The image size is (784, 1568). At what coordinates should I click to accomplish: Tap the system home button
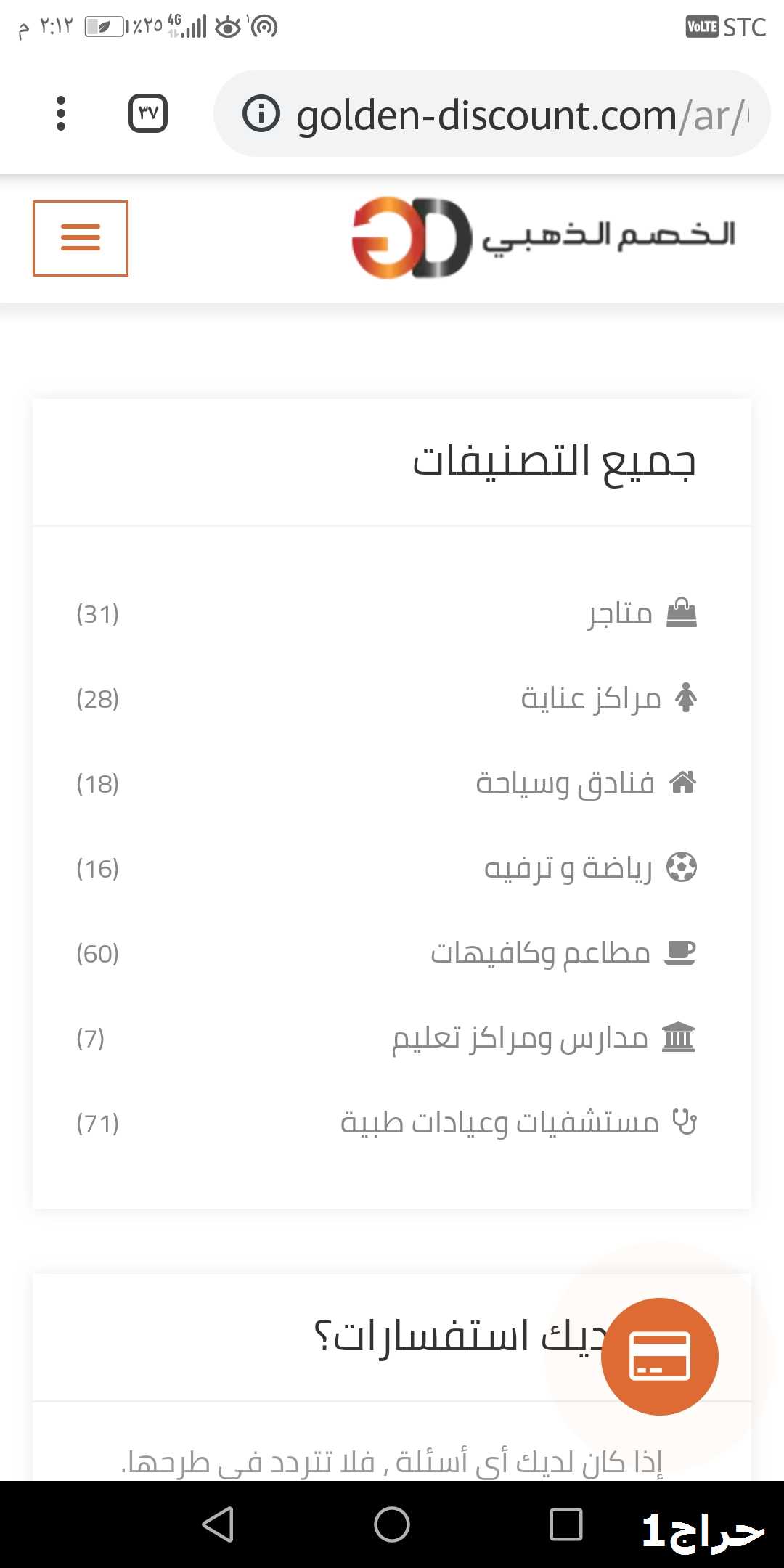coord(392,1524)
